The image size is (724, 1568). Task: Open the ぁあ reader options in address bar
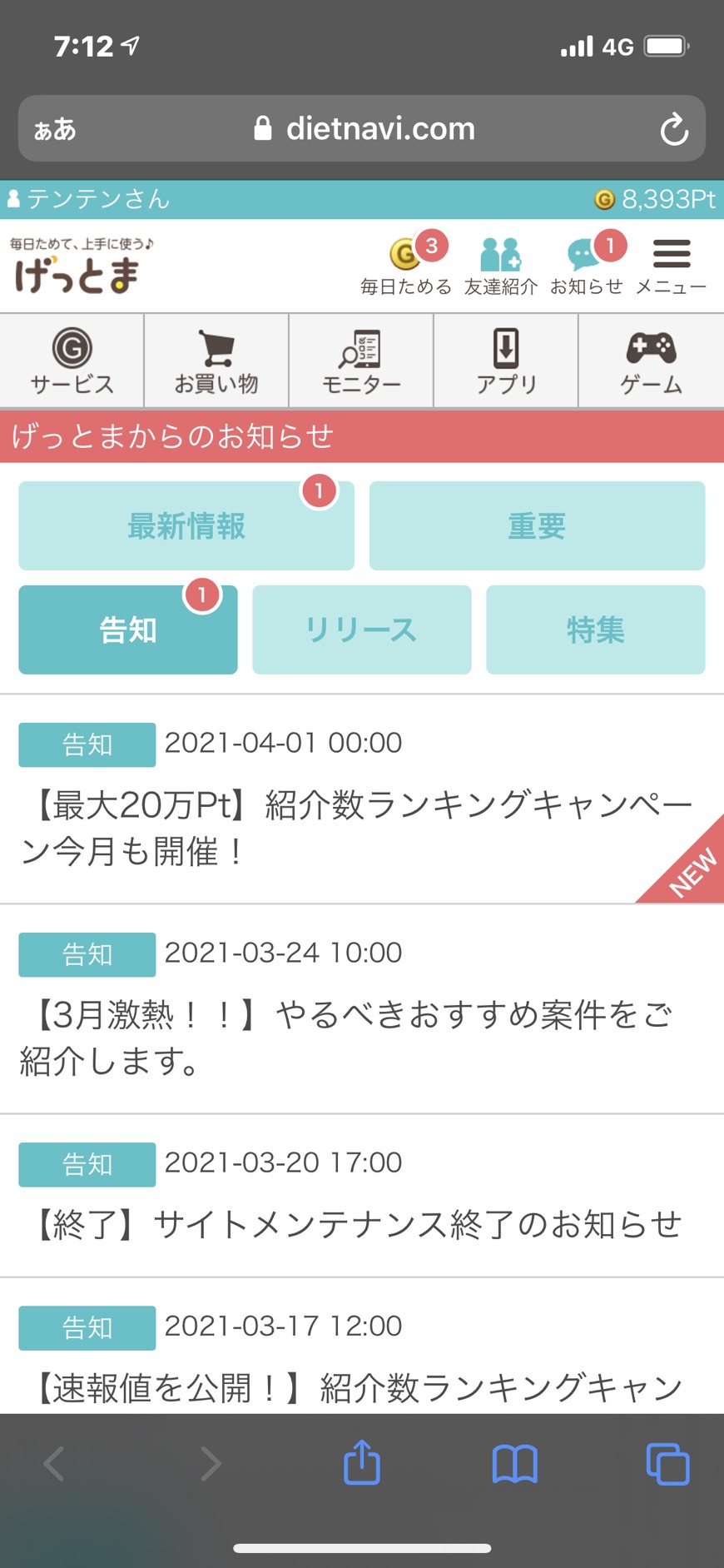pos(55,129)
